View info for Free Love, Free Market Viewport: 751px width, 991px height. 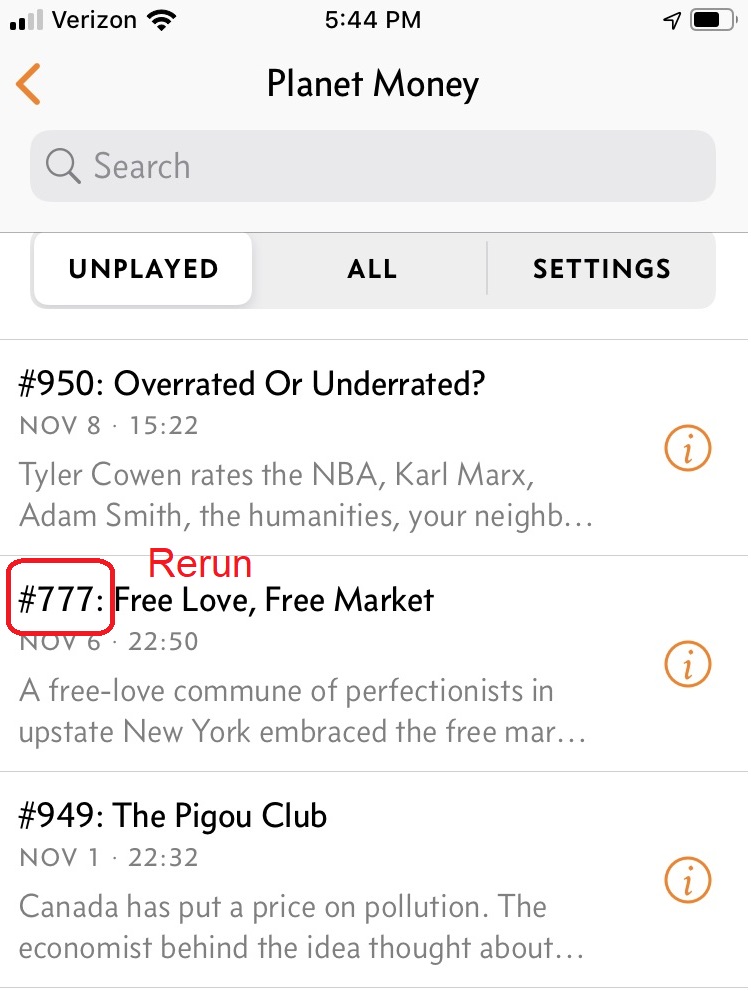pyautogui.click(x=687, y=666)
